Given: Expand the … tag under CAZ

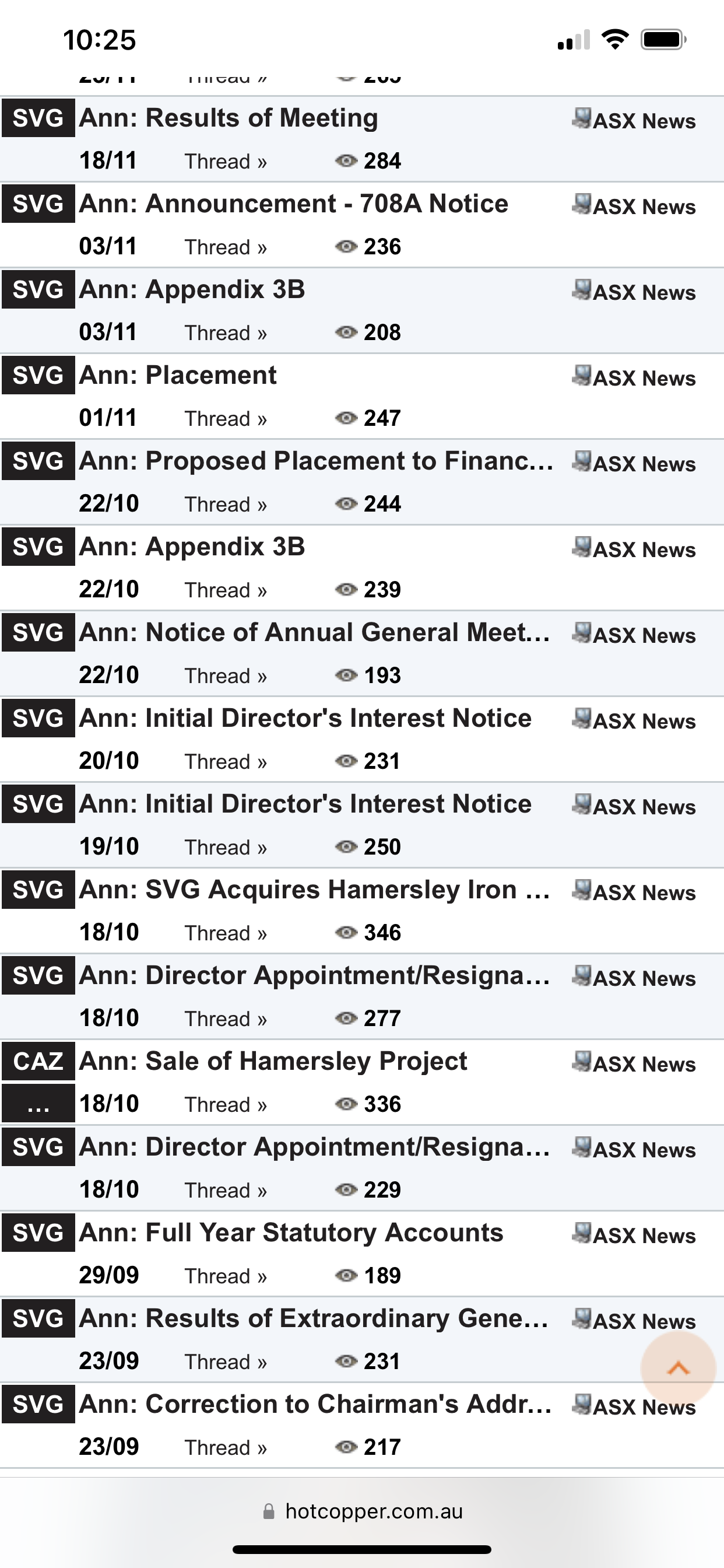Looking at the screenshot, I should click(x=38, y=1104).
